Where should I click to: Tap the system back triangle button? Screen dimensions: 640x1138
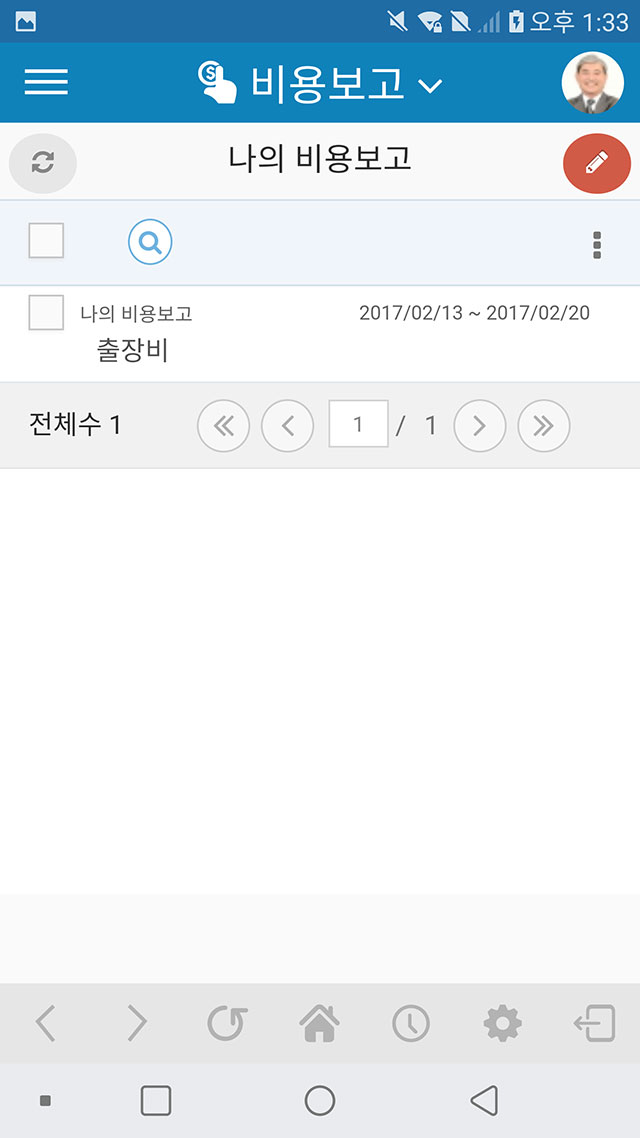tap(484, 1100)
